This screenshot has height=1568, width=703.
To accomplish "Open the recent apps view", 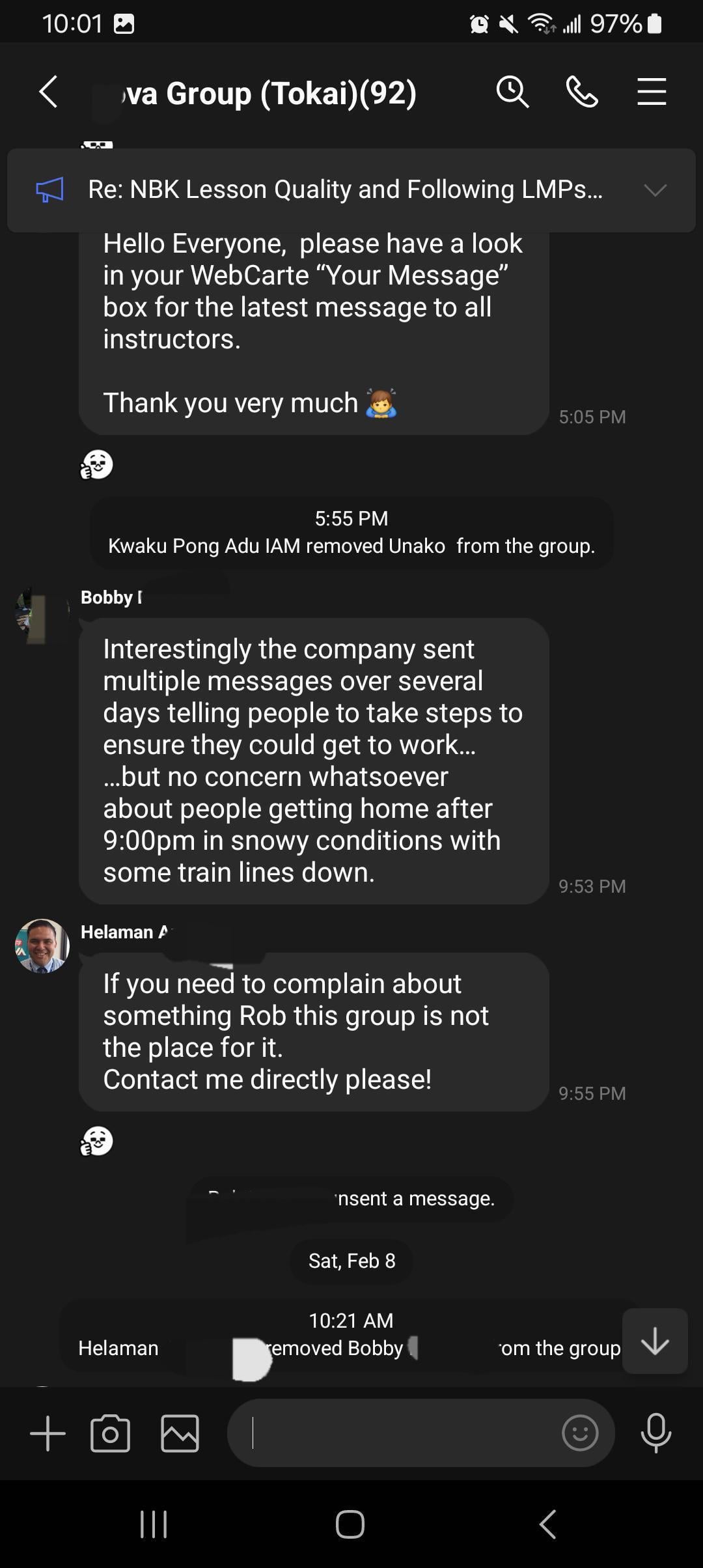I will [x=154, y=1524].
